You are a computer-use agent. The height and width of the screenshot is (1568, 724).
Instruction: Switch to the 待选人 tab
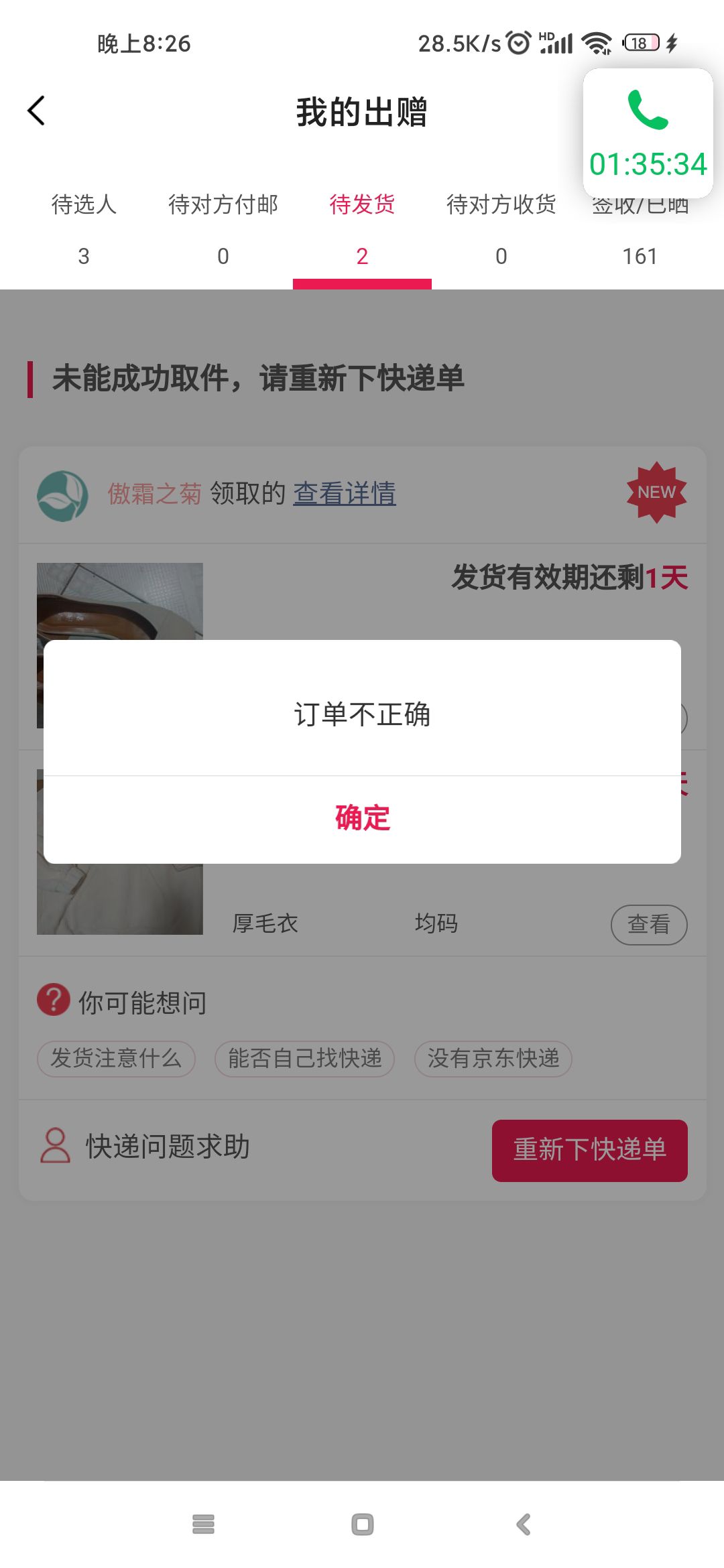click(x=84, y=228)
